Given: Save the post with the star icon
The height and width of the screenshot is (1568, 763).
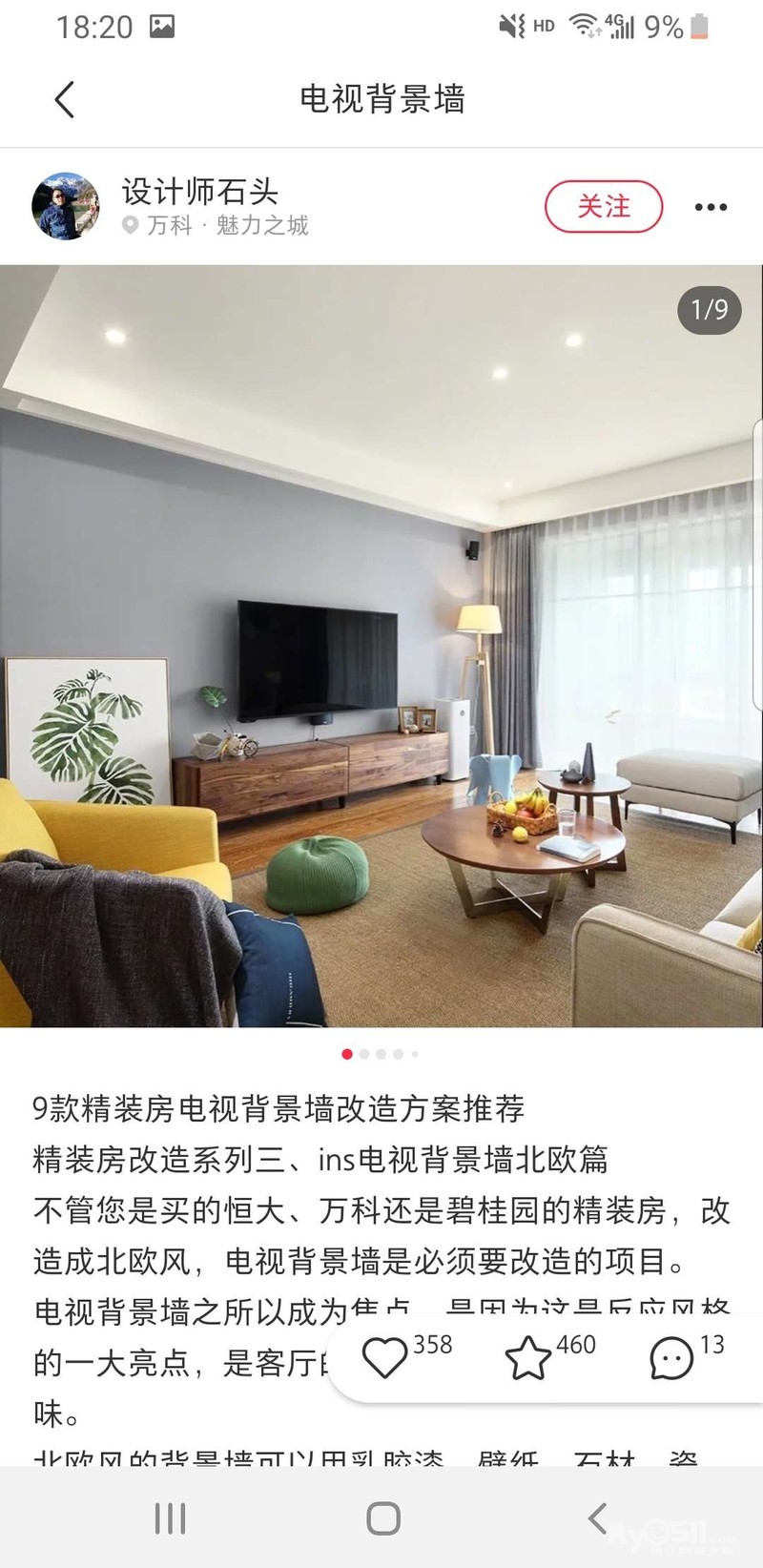Looking at the screenshot, I should (x=527, y=1356).
